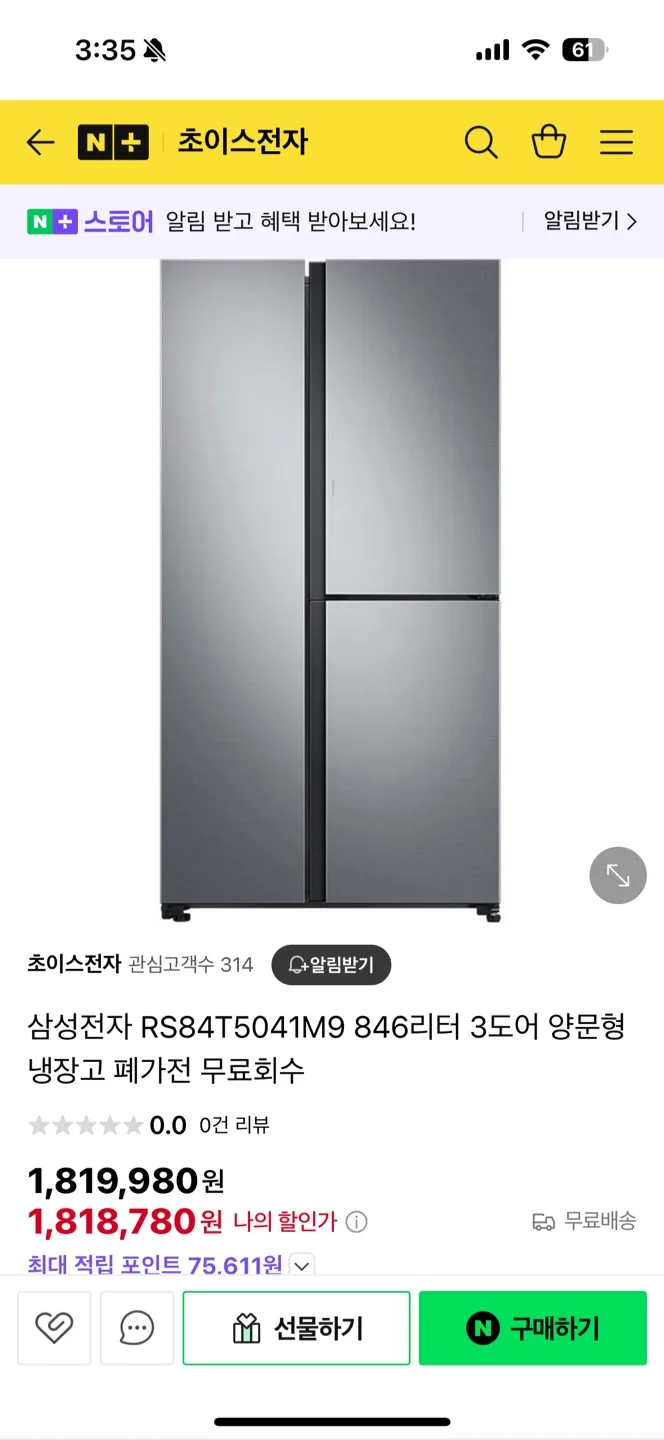Open the hamburger menu

pyautogui.click(x=616, y=143)
